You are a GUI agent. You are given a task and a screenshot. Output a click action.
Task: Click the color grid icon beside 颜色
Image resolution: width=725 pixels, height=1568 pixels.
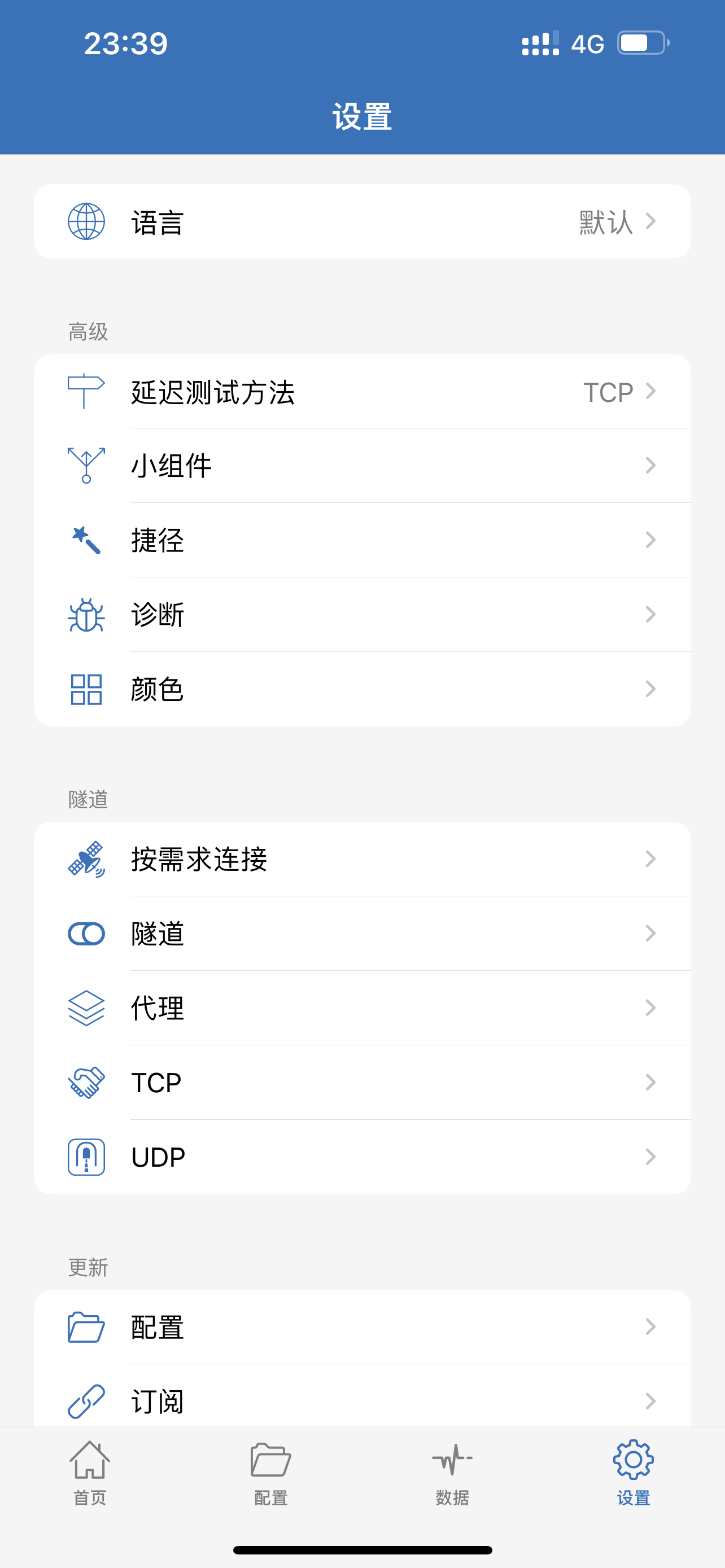pyautogui.click(x=86, y=689)
